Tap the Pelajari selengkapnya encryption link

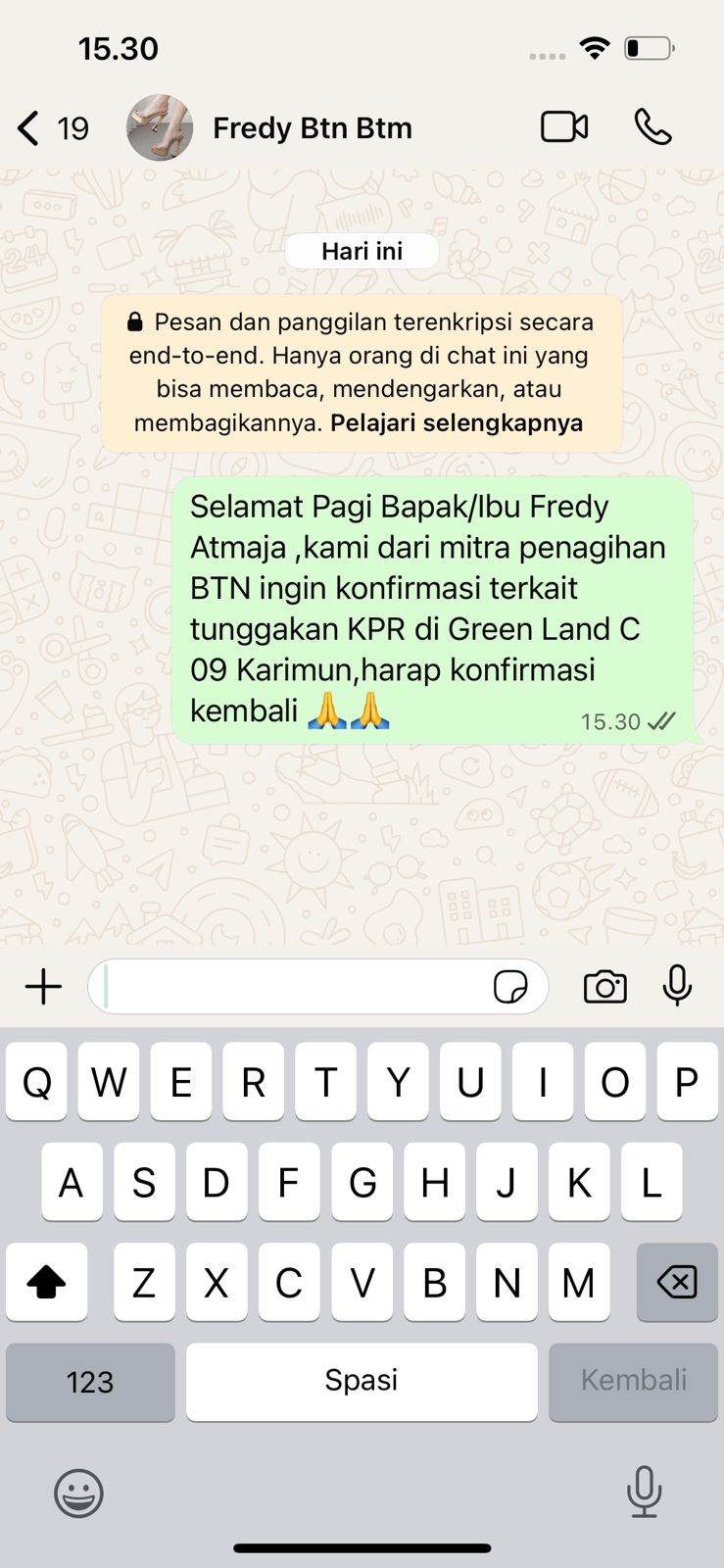tap(457, 423)
